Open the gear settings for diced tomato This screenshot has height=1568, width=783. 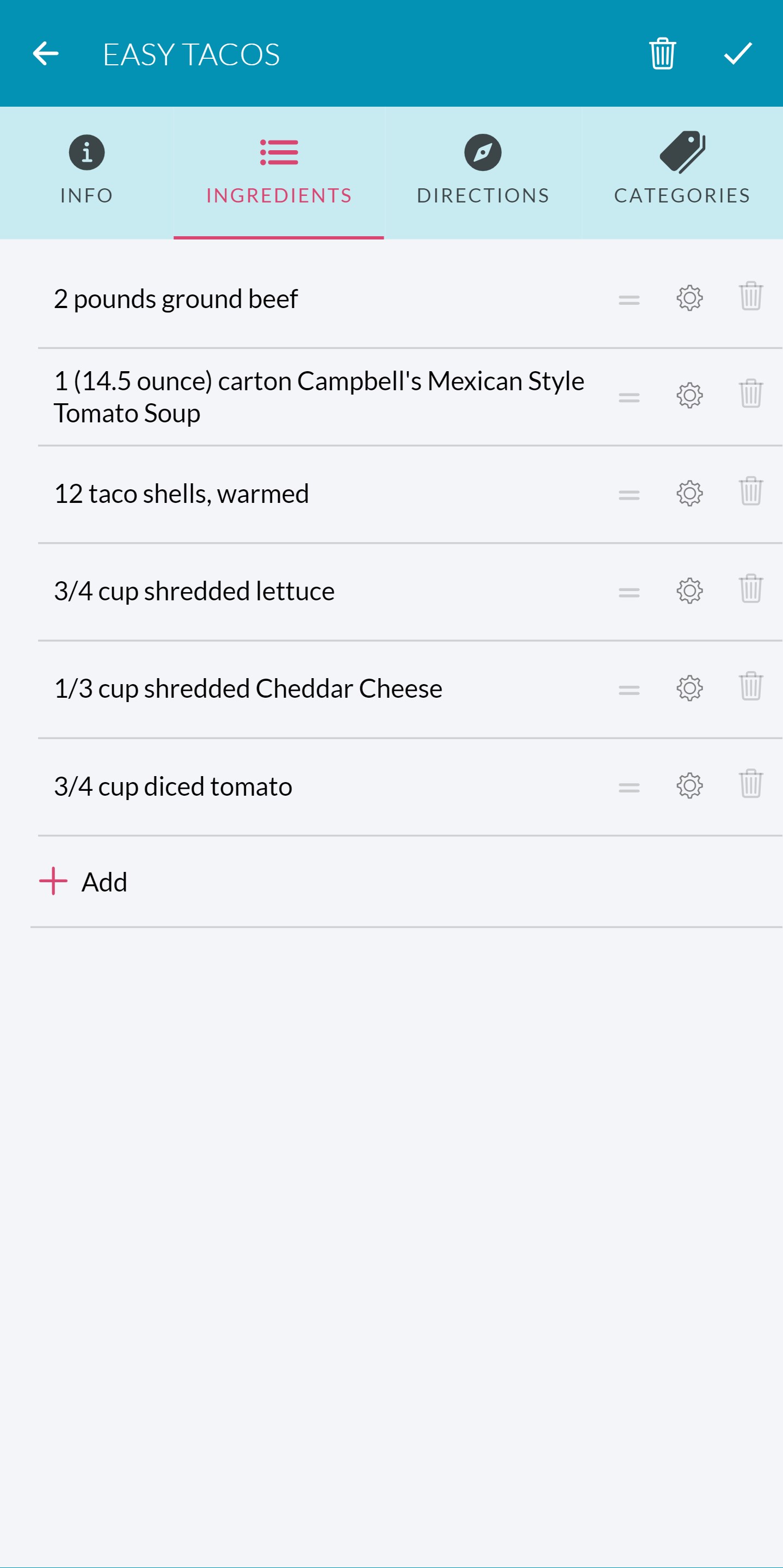click(689, 786)
